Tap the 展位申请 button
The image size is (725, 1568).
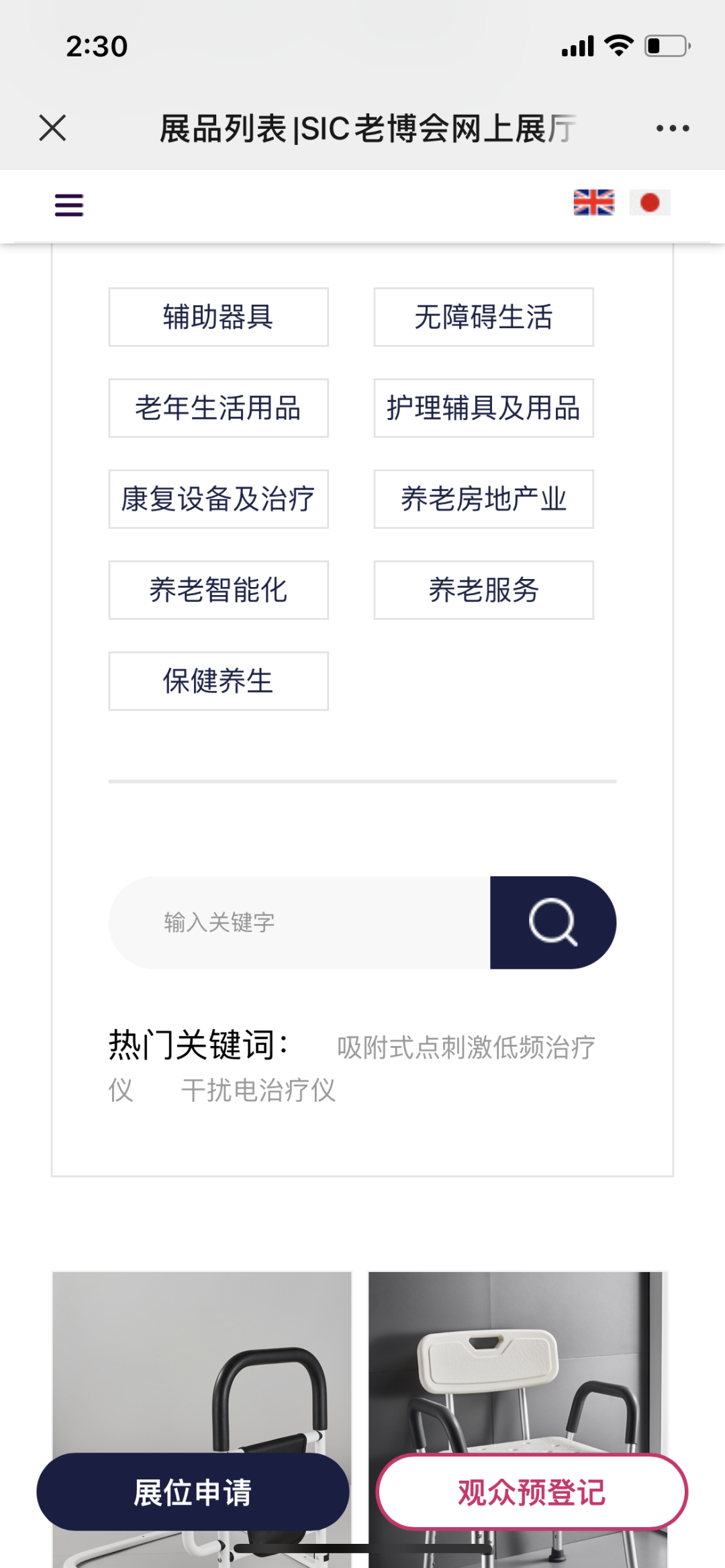click(193, 1492)
